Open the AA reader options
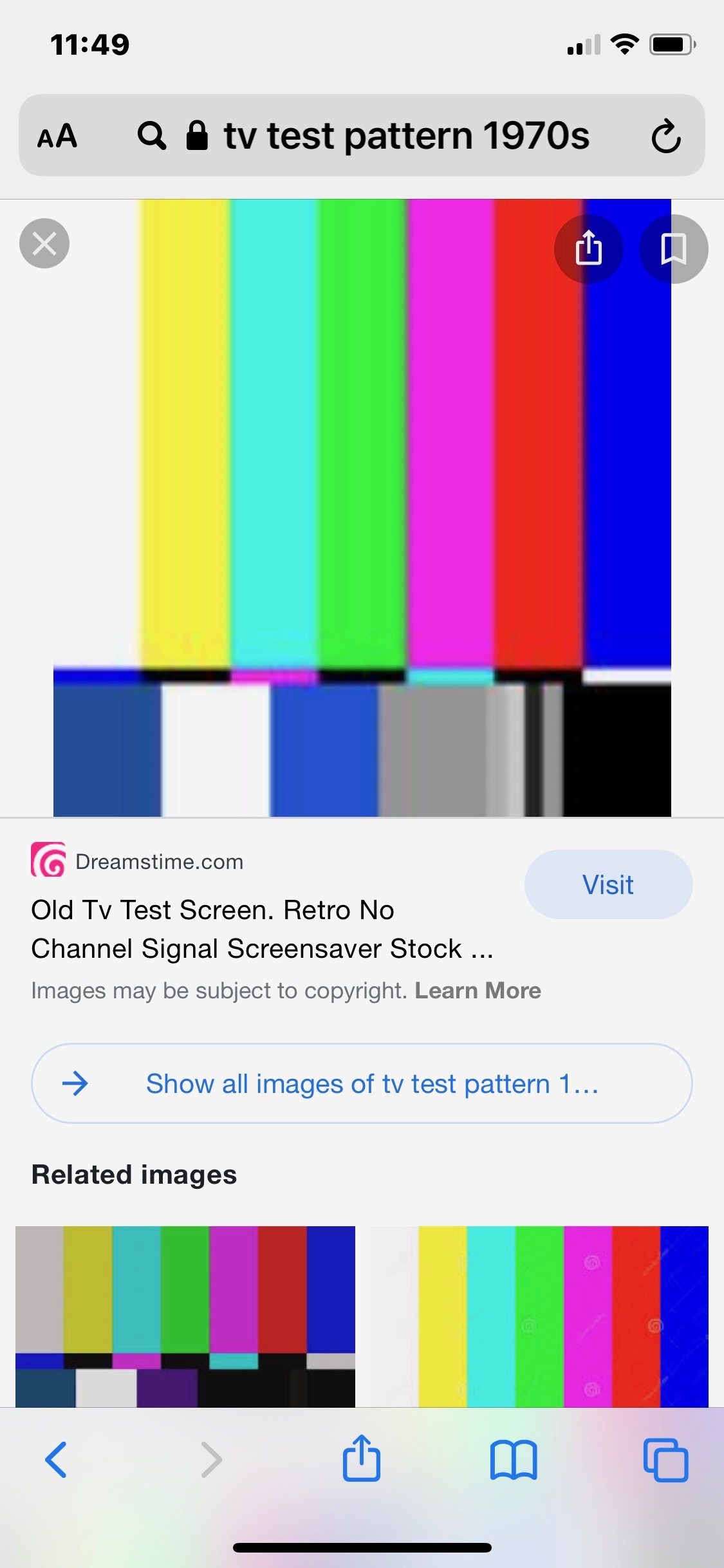The width and height of the screenshot is (724, 1568). (x=57, y=136)
